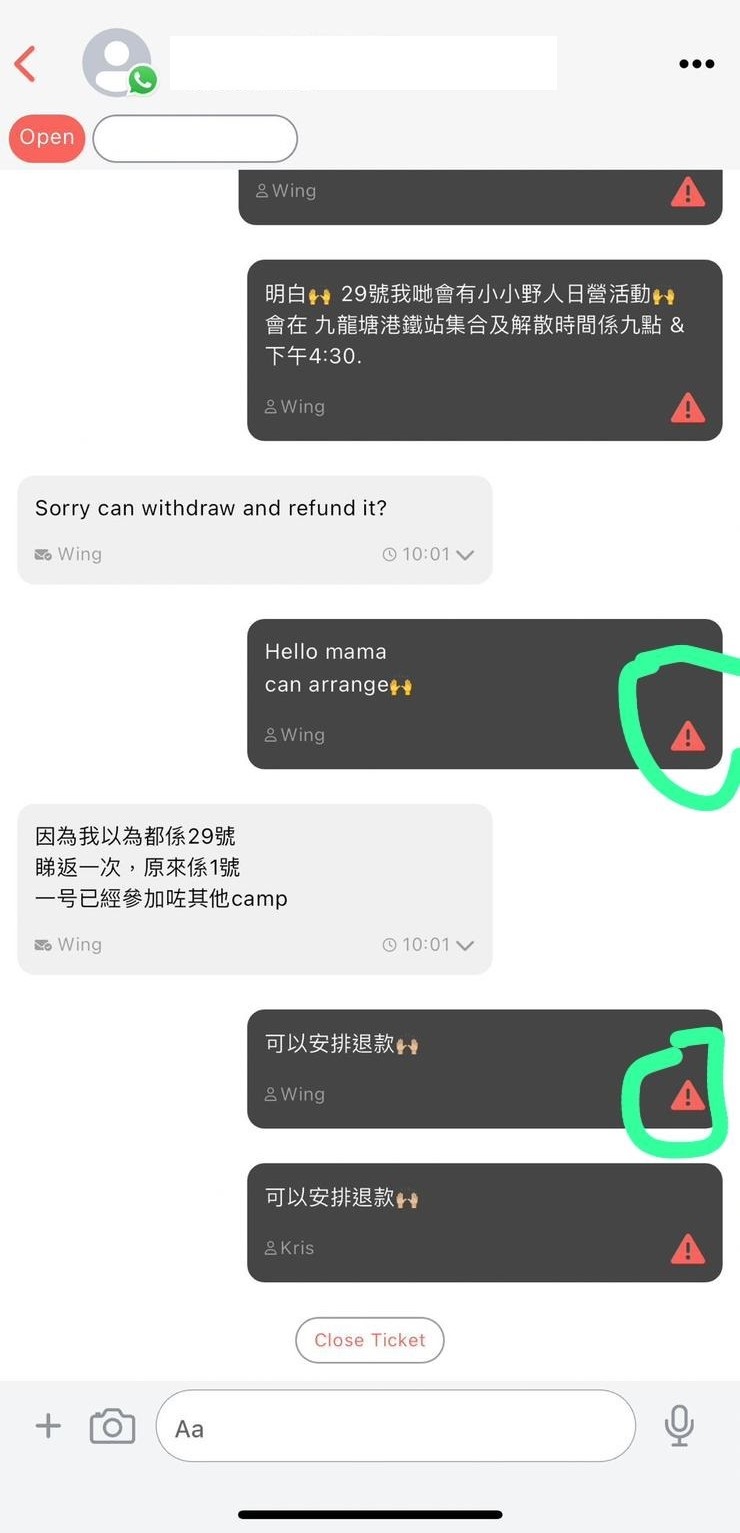
Task: Tap warning icon on the 九龍塘 message
Action: 687,408
